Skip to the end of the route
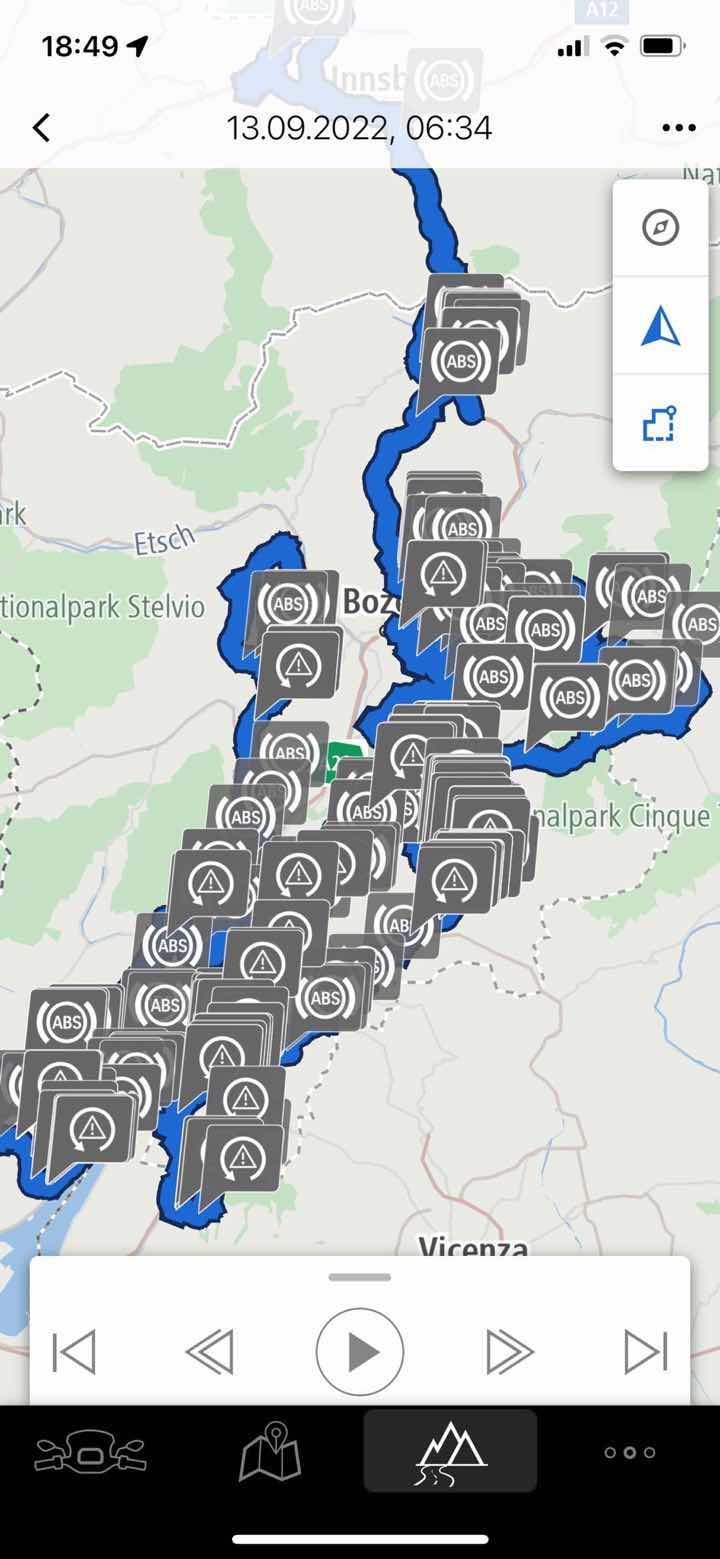Image resolution: width=720 pixels, height=1559 pixels. (x=646, y=1352)
